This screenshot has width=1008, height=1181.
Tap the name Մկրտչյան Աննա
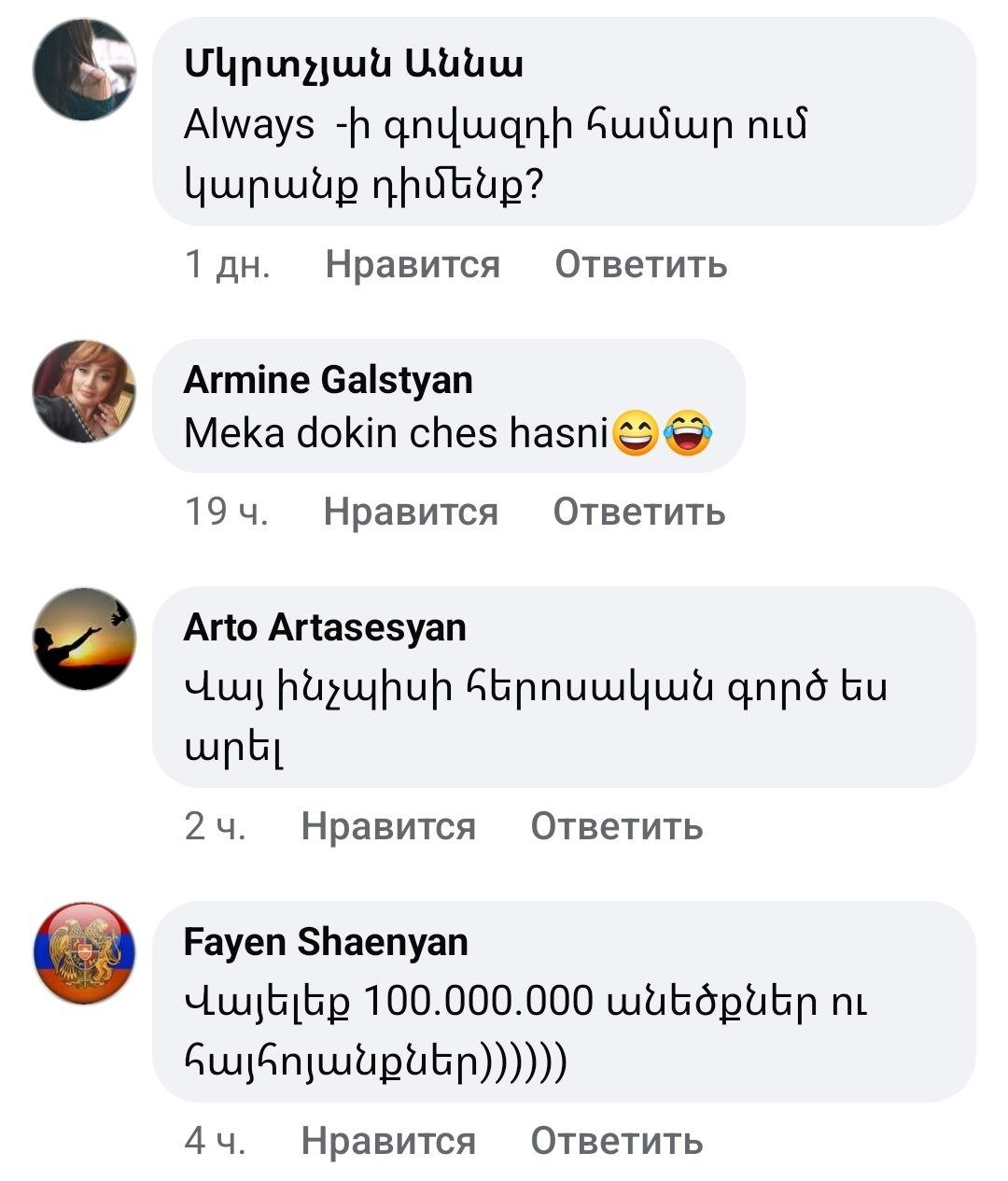click(354, 64)
